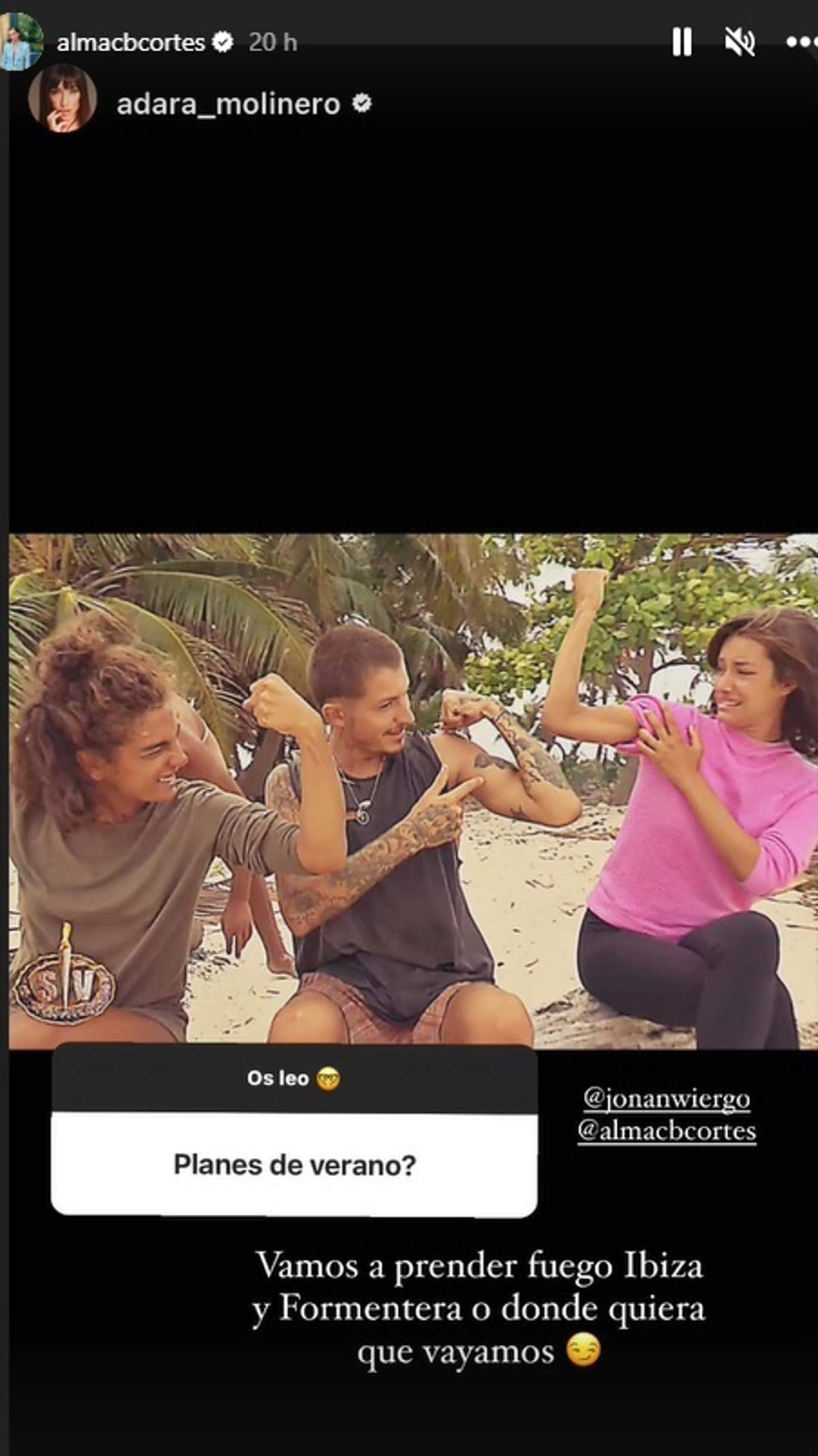View adara_molinero's original story
The height and width of the screenshot is (1456, 818).
pyautogui.click(x=228, y=104)
